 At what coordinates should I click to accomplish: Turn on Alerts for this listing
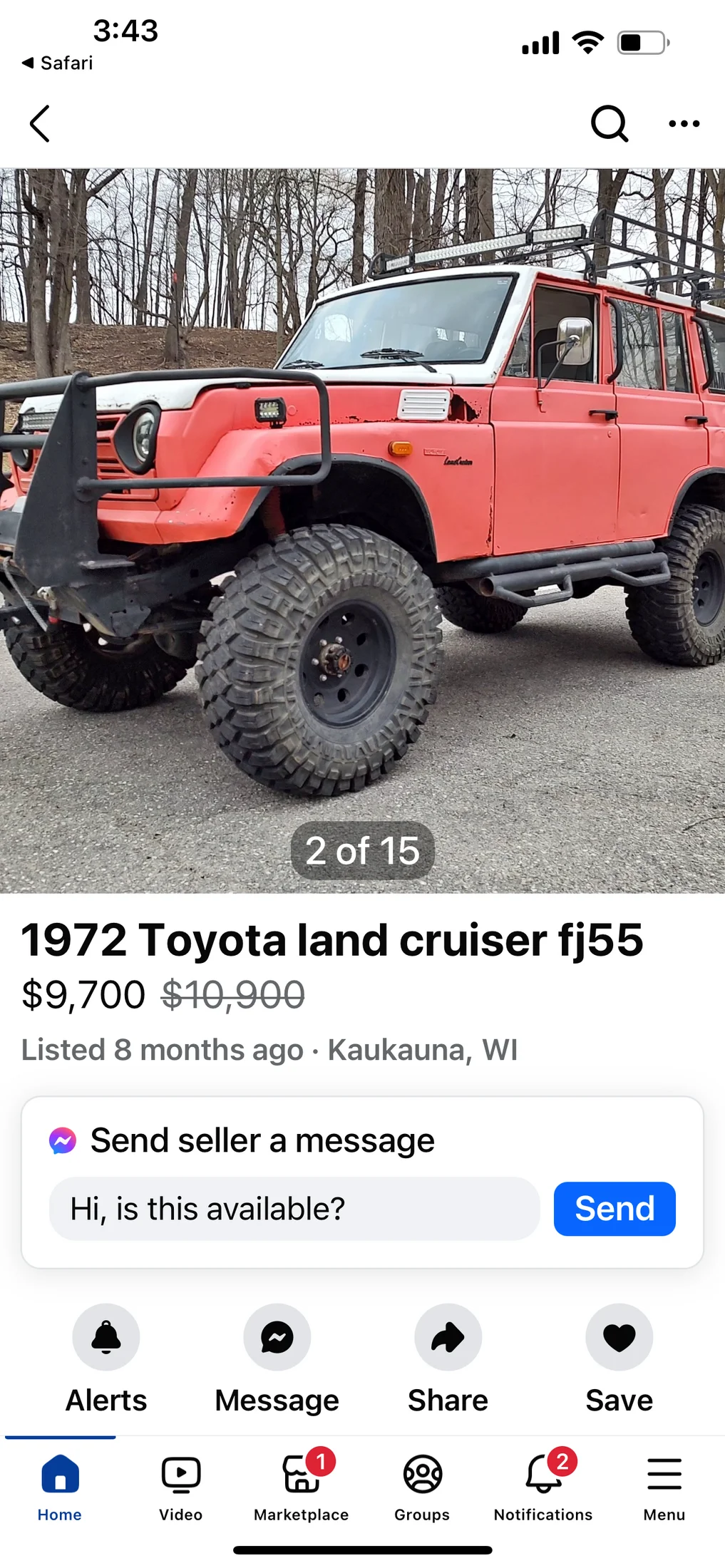click(106, 1337)
